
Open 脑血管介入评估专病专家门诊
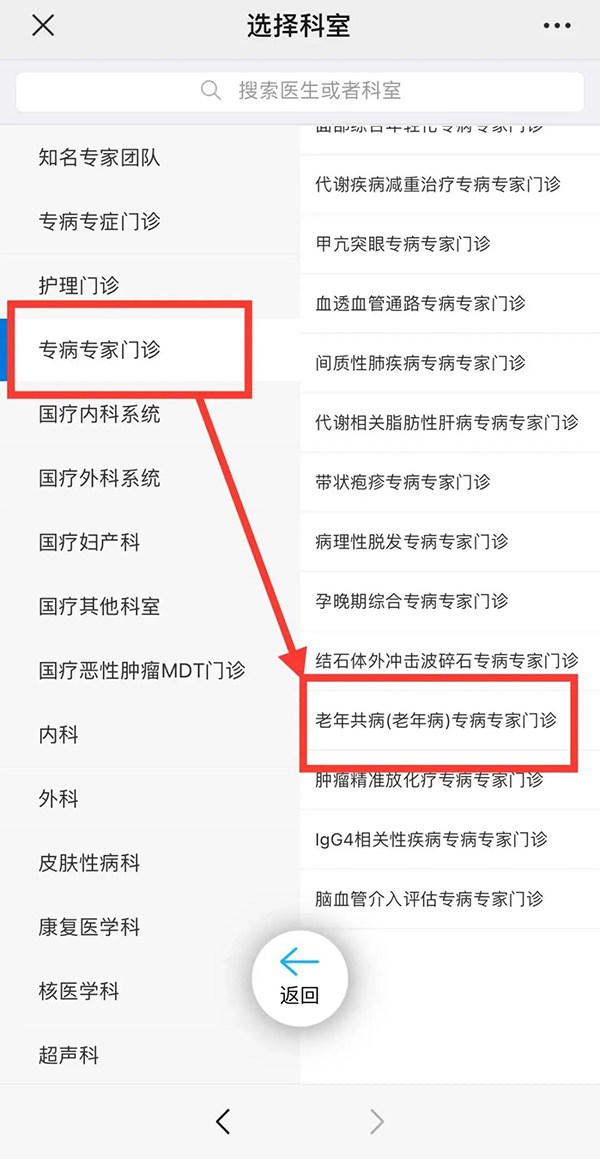(x=429, y=898)
